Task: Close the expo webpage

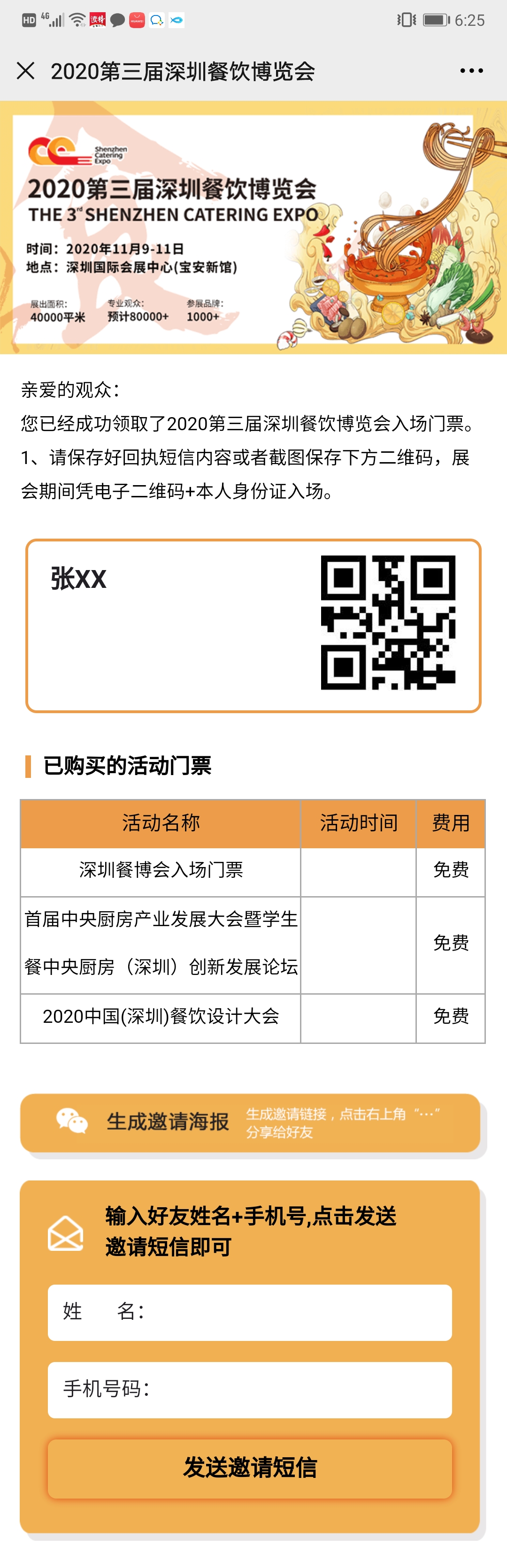Action: pyautogui.click(x=26, y=71)
